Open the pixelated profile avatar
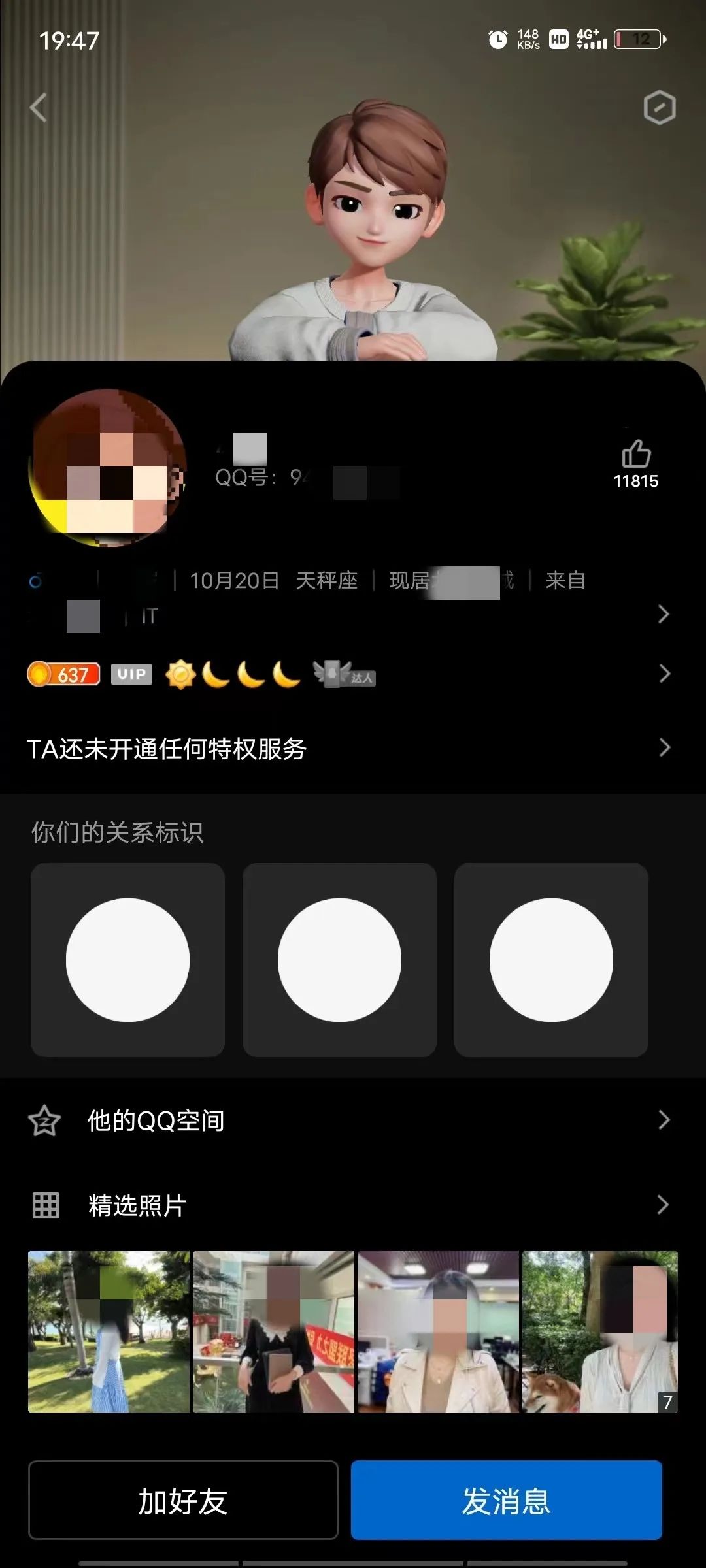Viewport: 706px width, 1568px height. tap(108, 468)
